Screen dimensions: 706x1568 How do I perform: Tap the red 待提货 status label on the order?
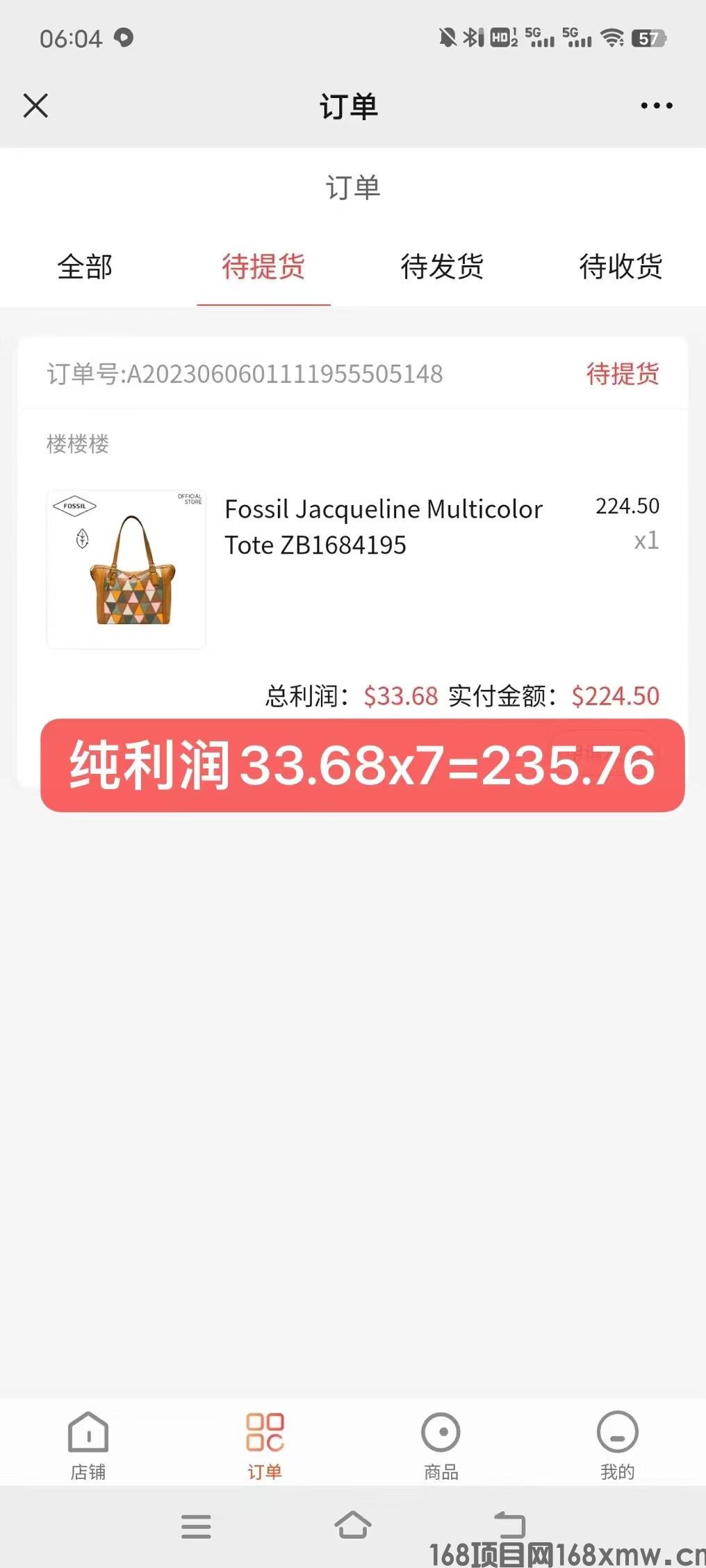[622, 374]
